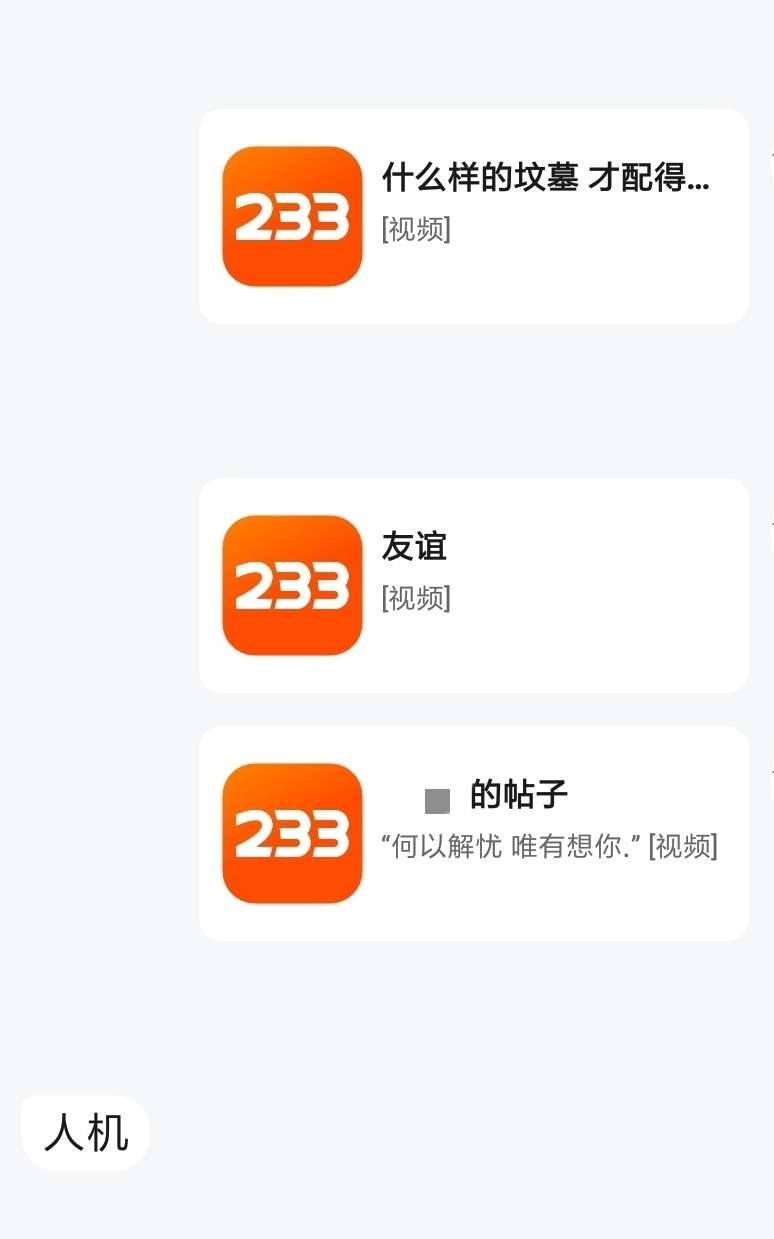Viewport: 774px width, 1239px height.
Task: Open the shared post 何以解忧 唯有想你
Action: (x=473, y=833)
